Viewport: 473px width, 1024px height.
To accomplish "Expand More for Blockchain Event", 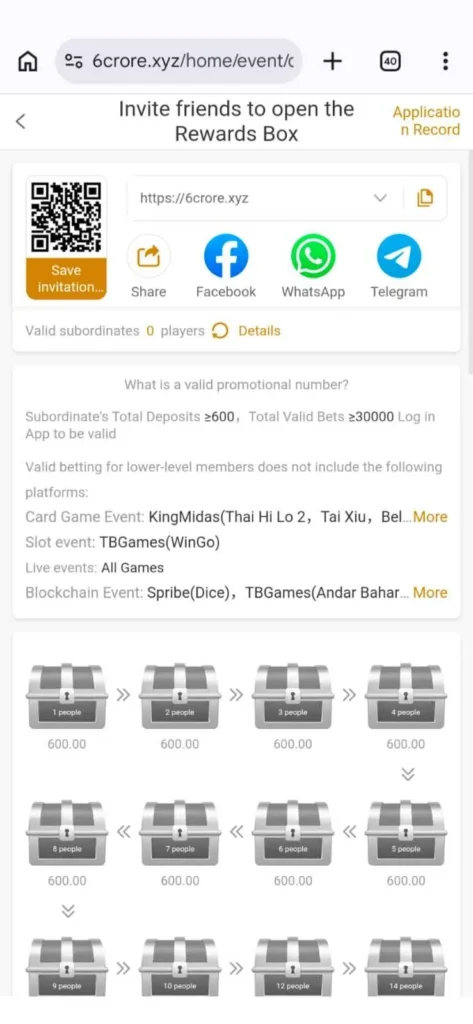I will pyautogui.click(x=431, y=593).
